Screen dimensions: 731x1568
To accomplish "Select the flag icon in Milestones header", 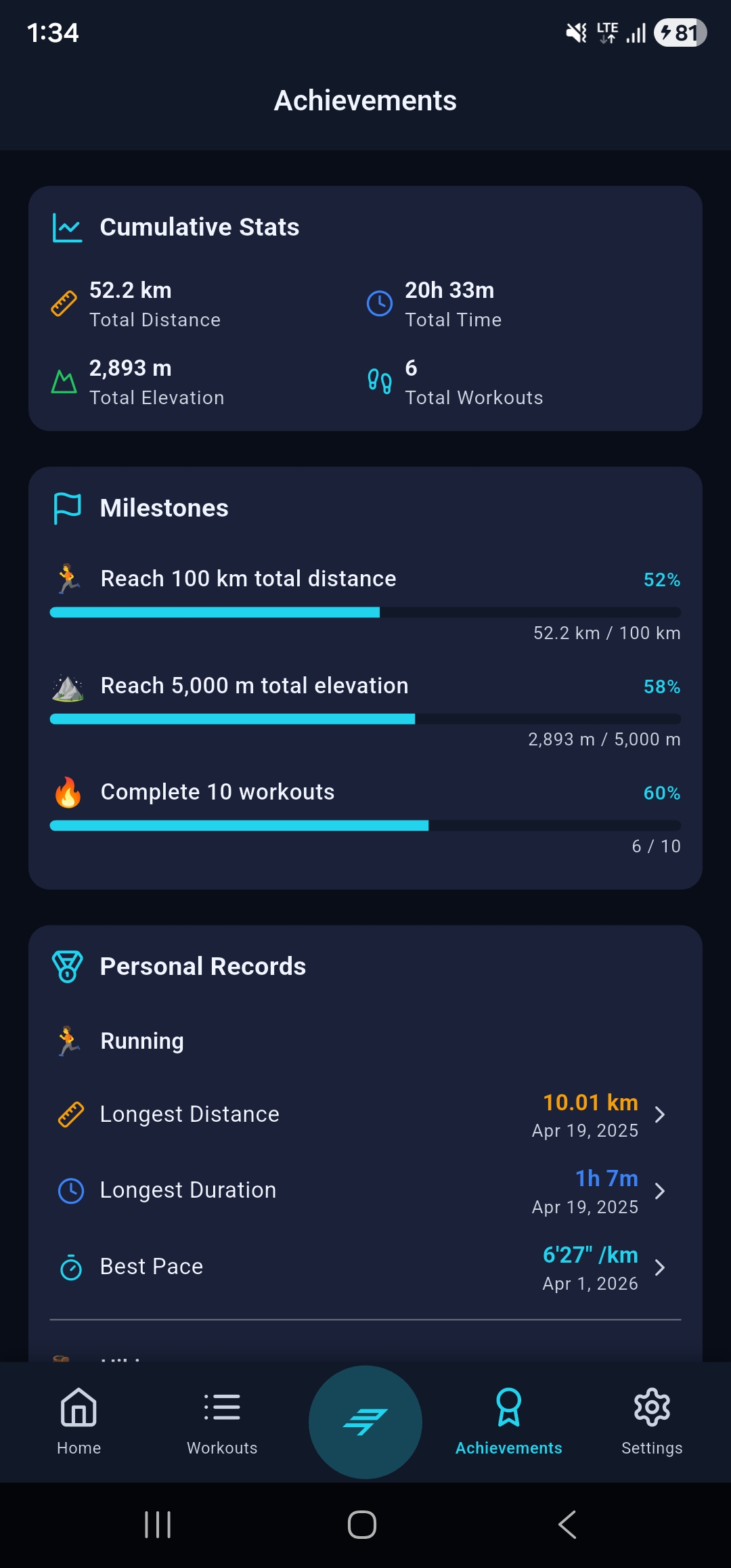I will (x=66, y=508).
